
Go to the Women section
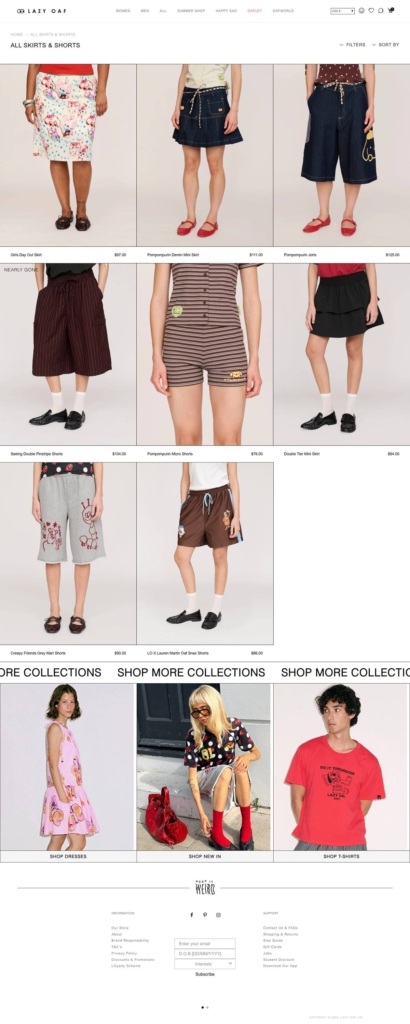(x=123, y=11)
